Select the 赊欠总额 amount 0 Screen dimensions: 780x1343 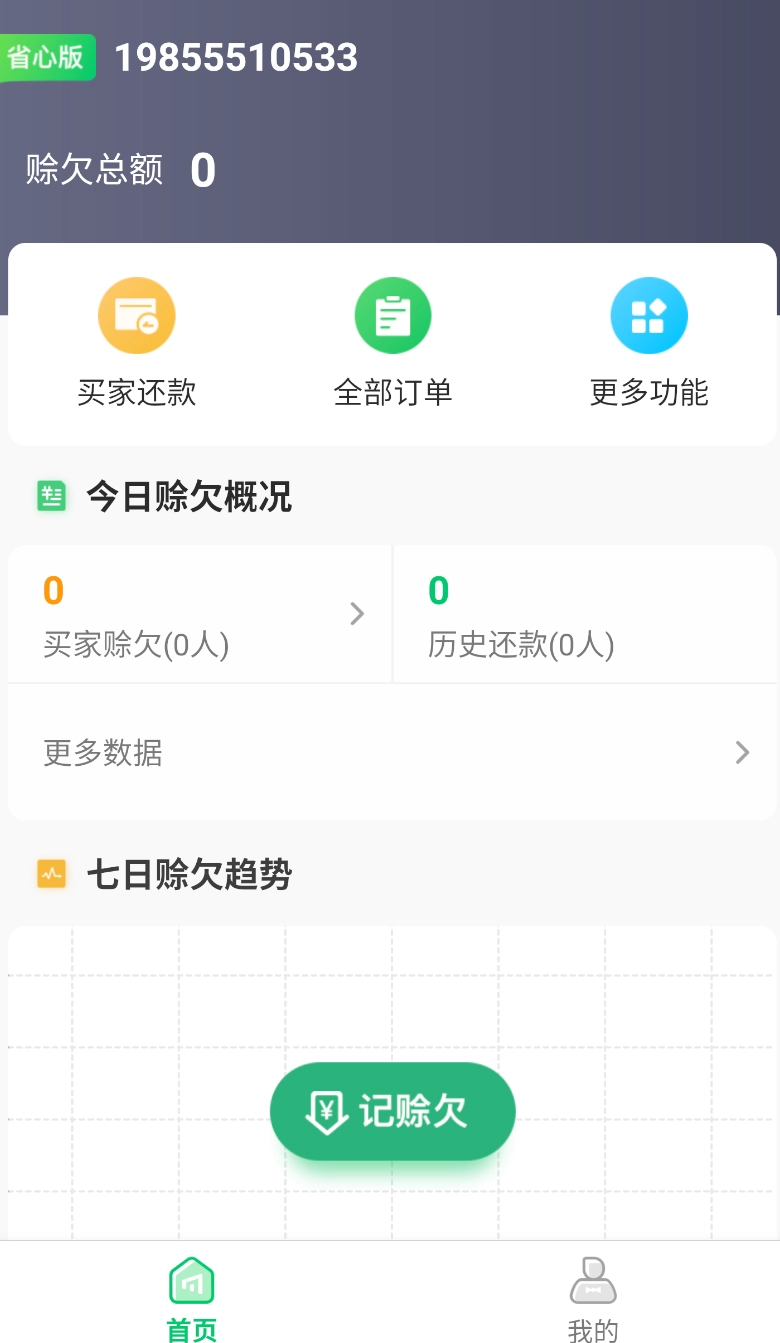(202, 170)
